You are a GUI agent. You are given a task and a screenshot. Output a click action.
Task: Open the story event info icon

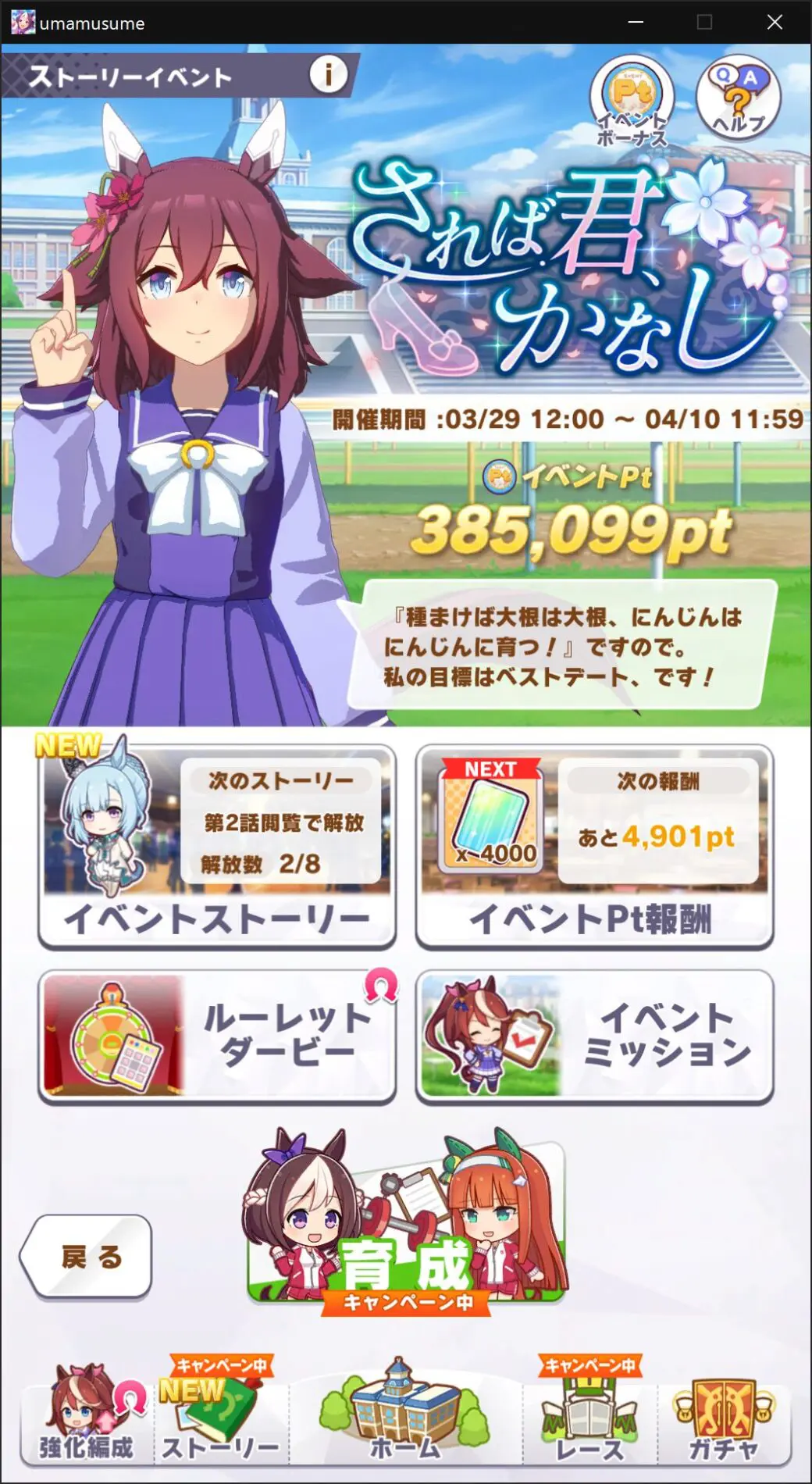tap(328, 75)
